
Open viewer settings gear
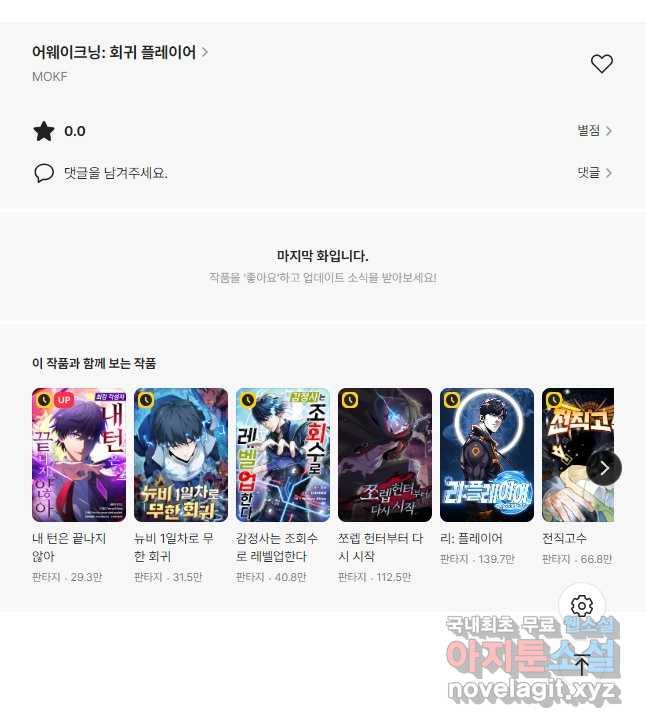tap(582, 606)
